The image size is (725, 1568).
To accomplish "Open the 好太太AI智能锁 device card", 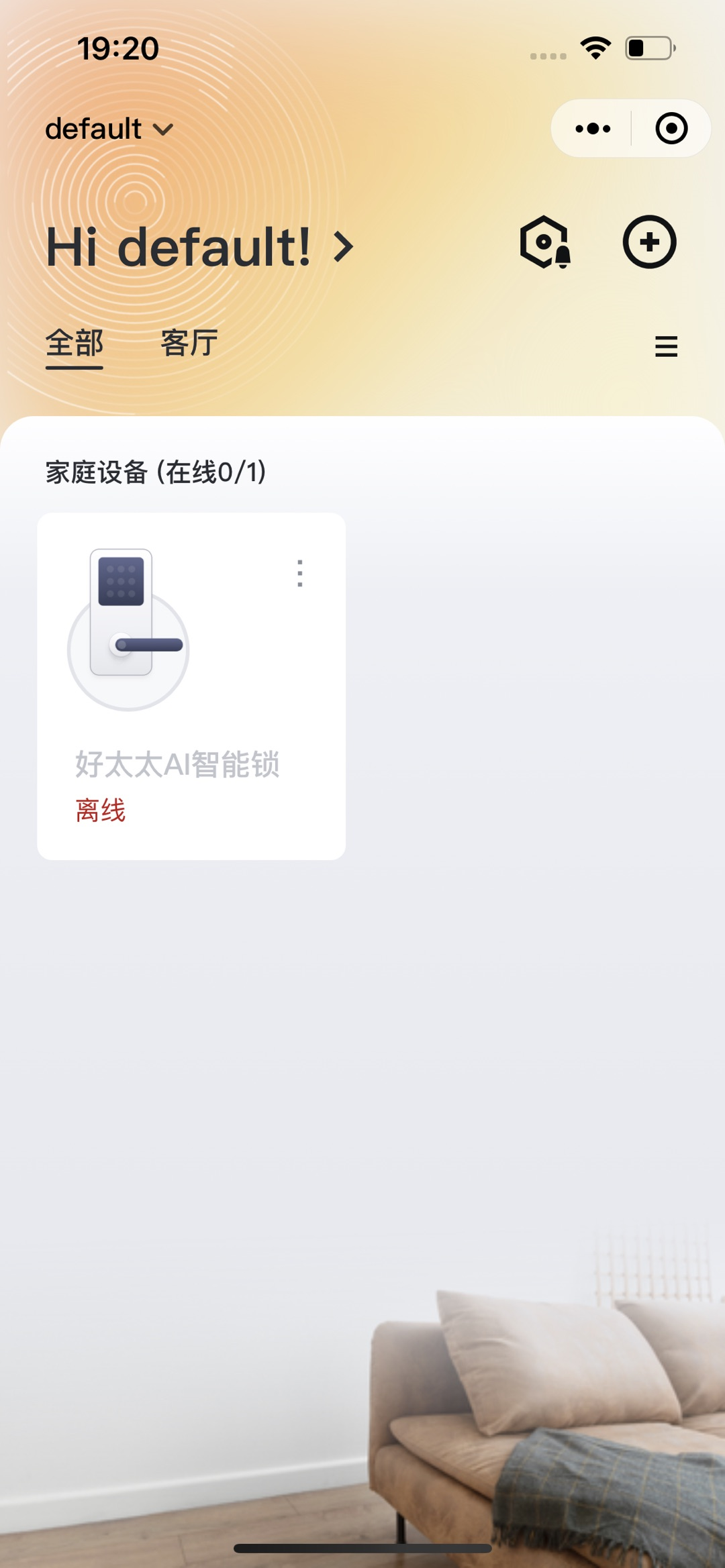I will 191,686.
